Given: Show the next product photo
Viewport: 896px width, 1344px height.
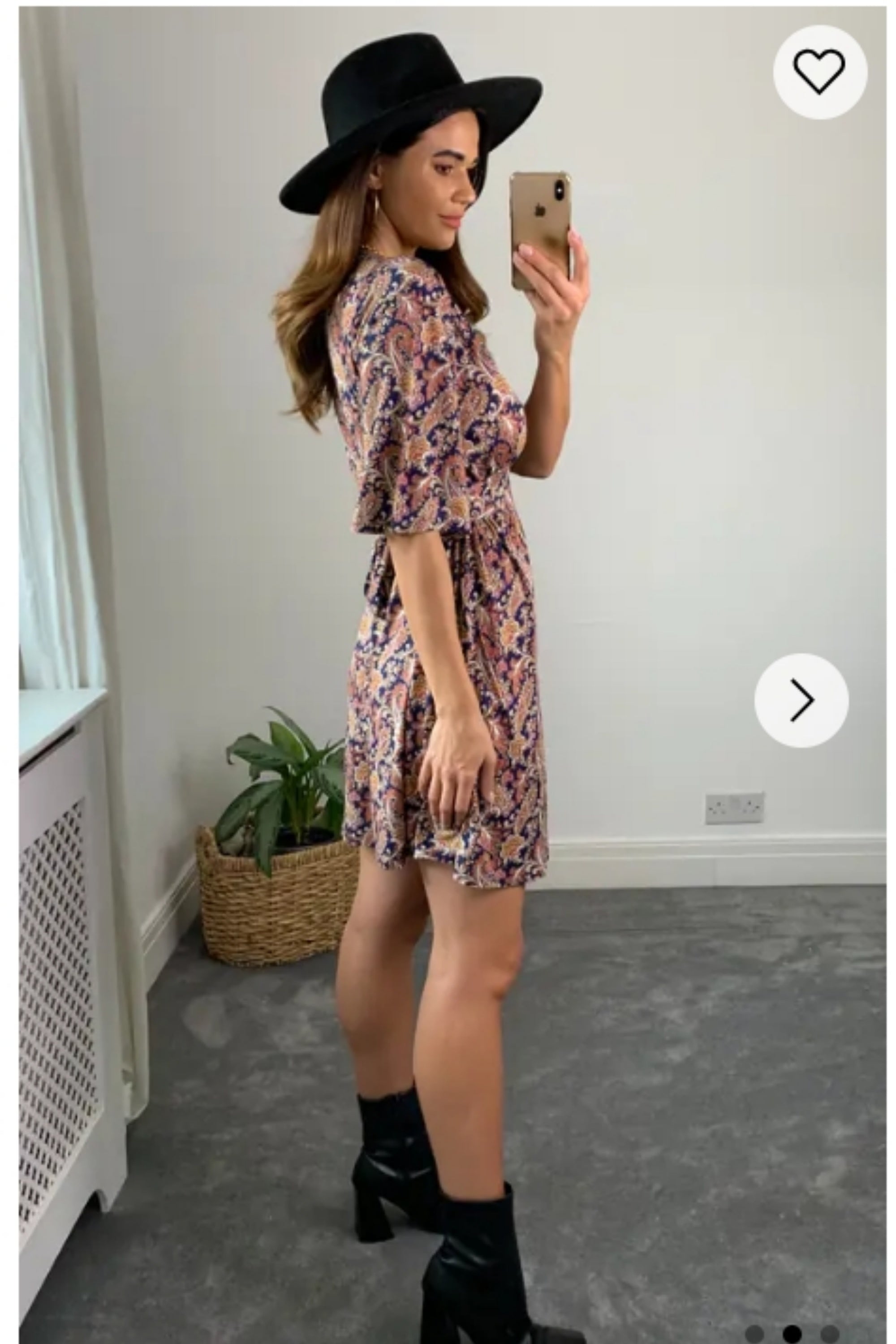Looking at the screenshot, I should pyautogui.click(x=801, y=700).
